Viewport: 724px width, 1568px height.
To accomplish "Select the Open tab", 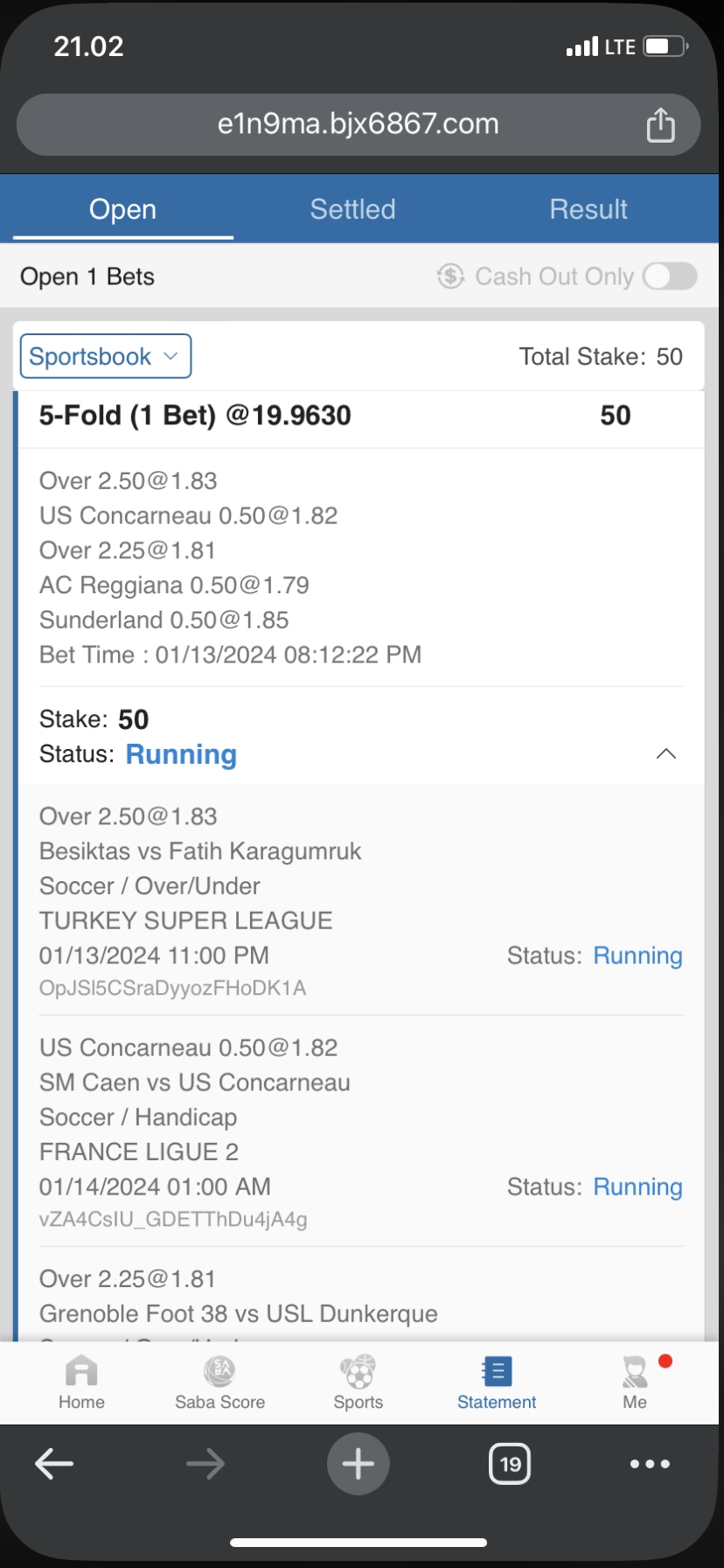I will pos(122,209).
